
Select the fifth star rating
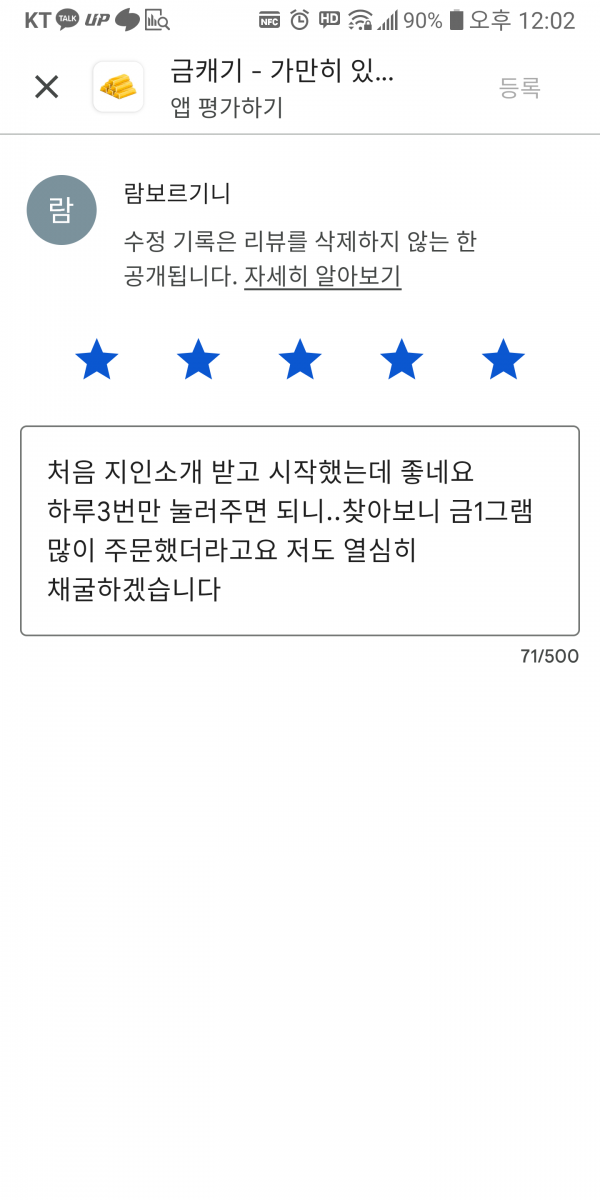(503, 359)
